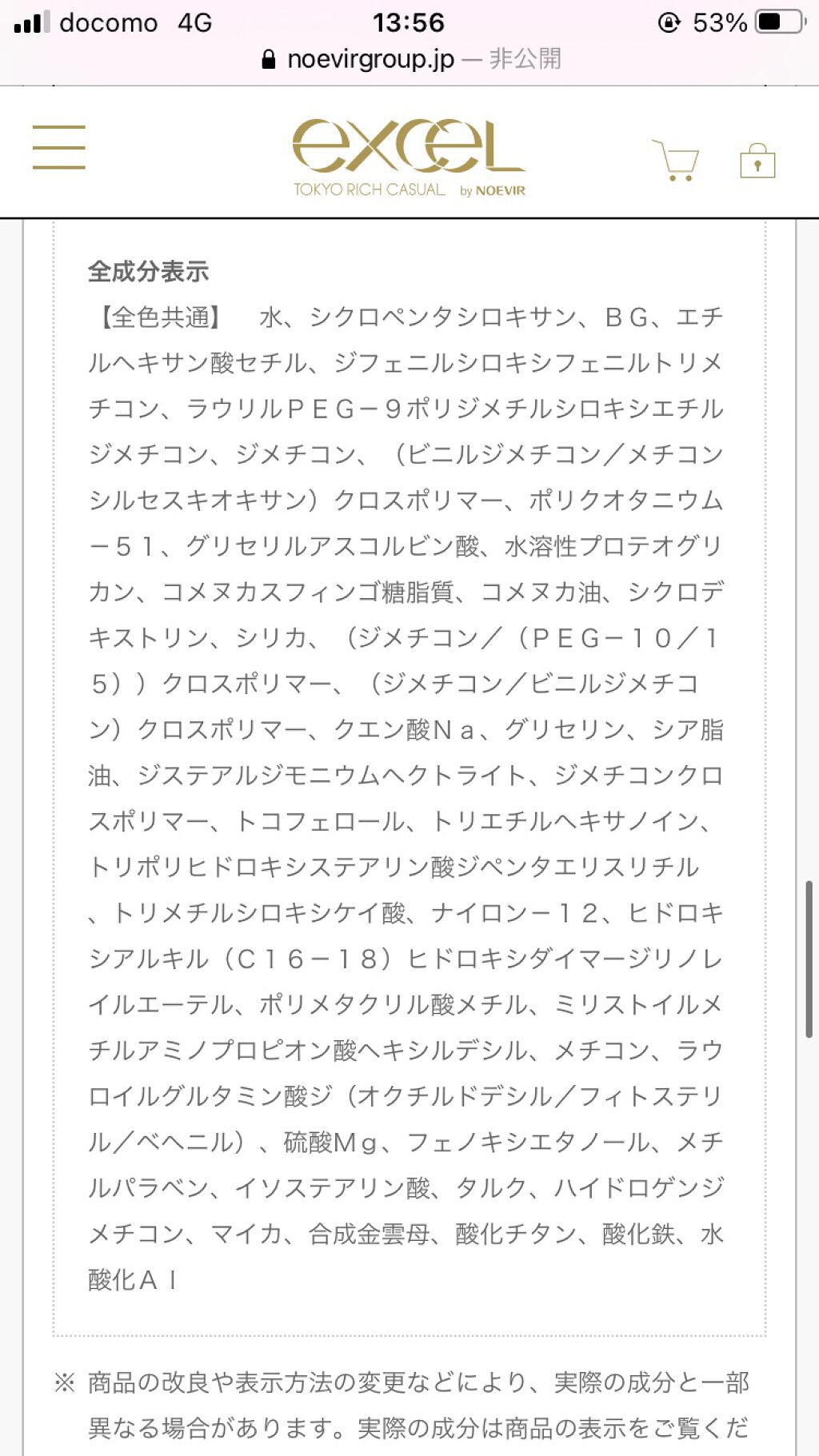819x1456 pixels.
Task: Tap the TOKYO RICH CASUAL by NOEVIR tagline
Action: click(x=409, y=189)
